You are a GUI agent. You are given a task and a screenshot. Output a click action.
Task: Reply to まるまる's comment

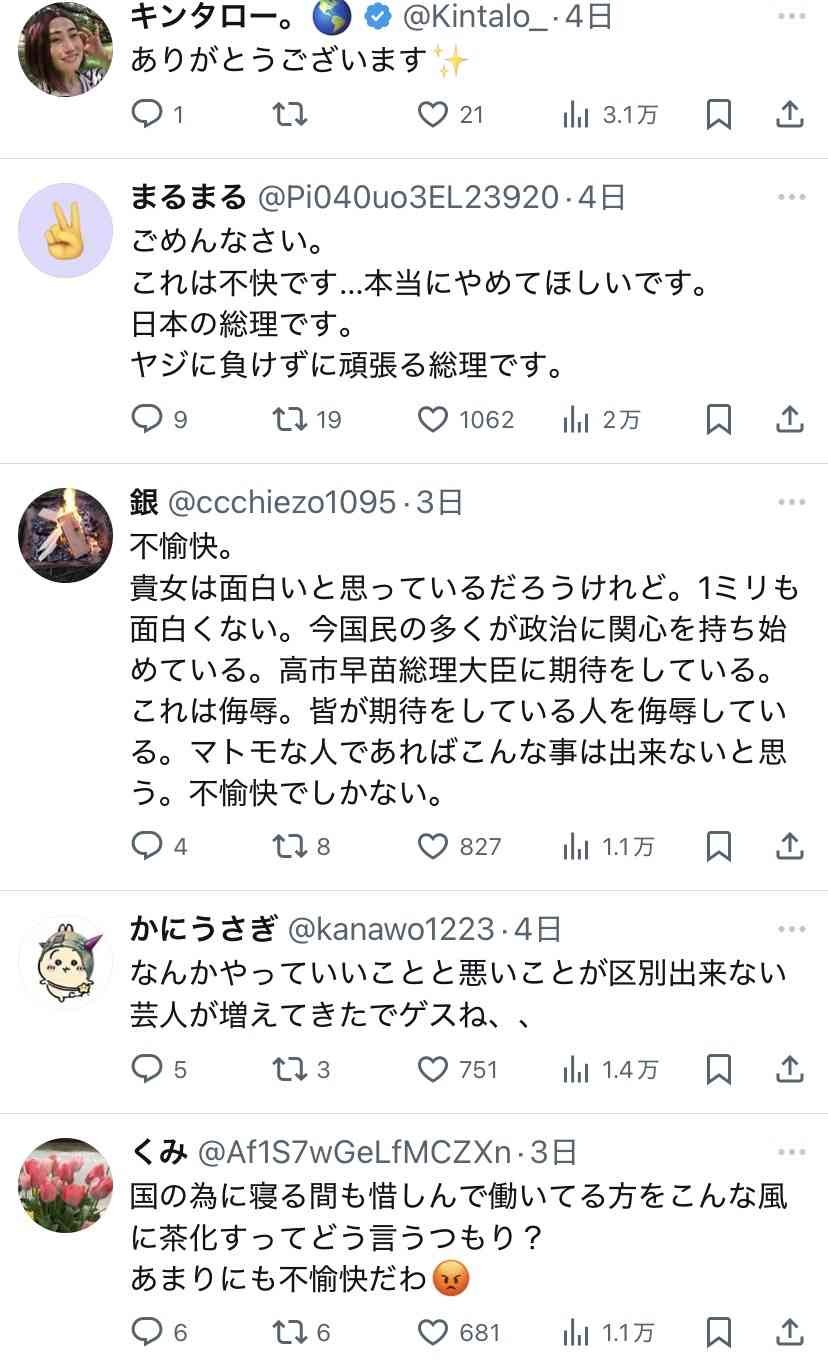pyautogui.click(x=147, y=419)
